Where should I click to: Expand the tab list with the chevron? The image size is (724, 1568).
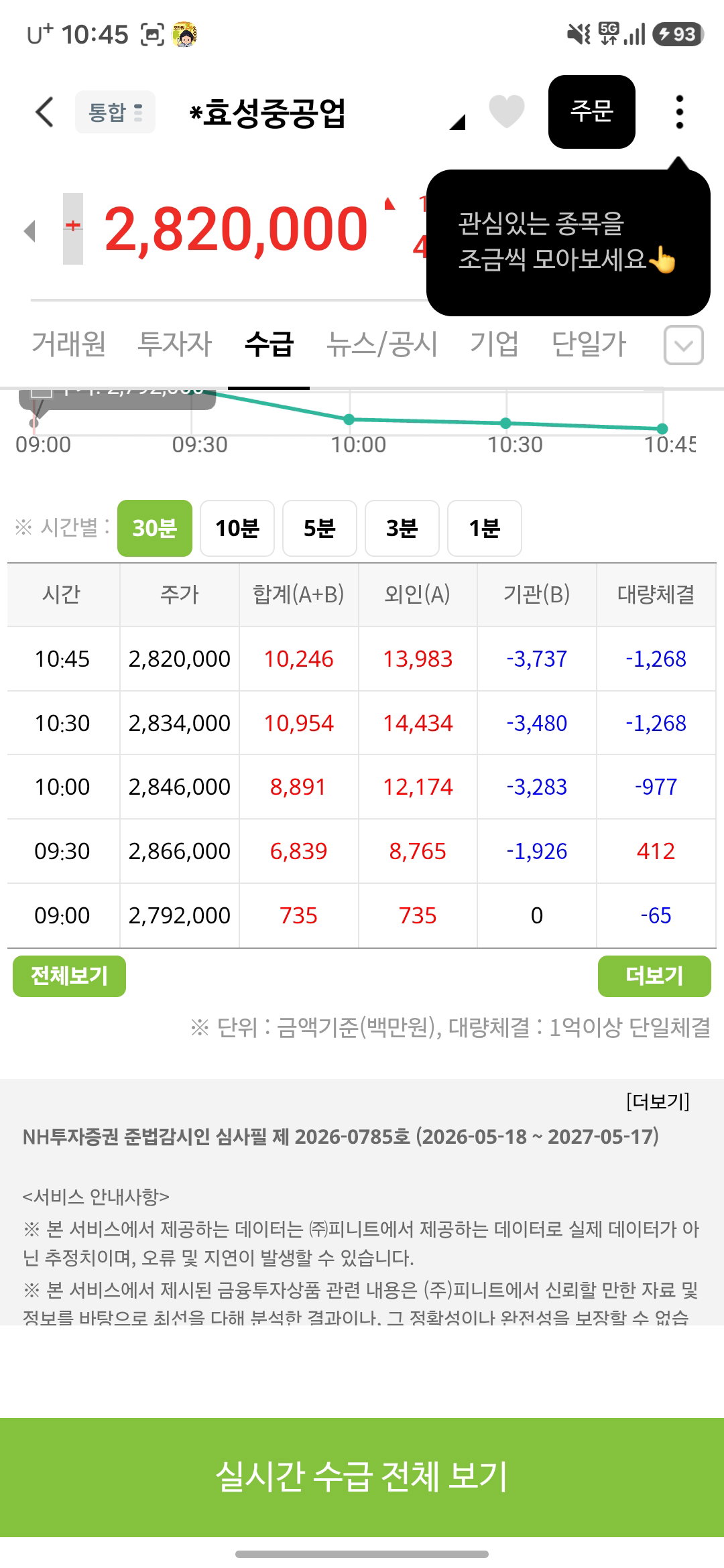683,345
